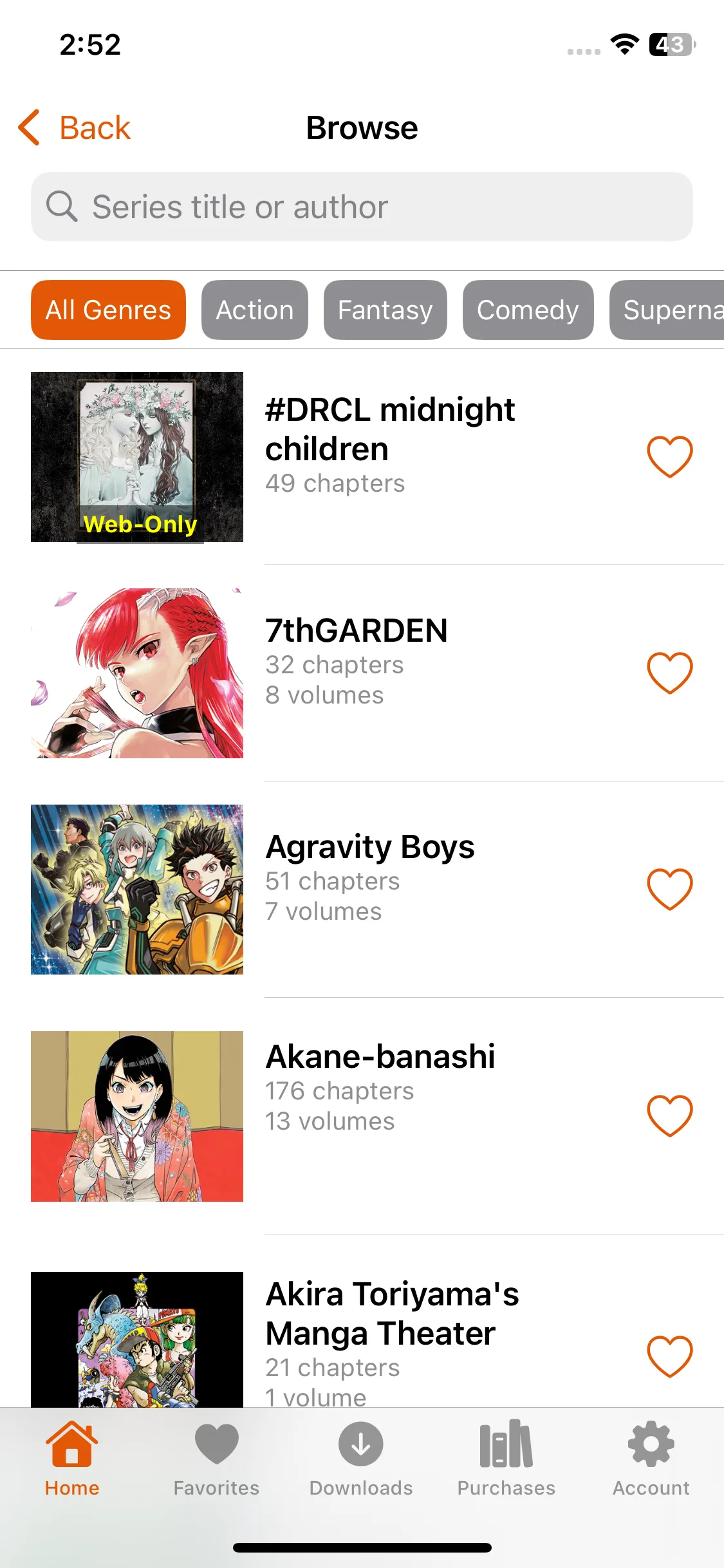Filter by Action genre
The image size is (724, 1568).
click(254, 310)
